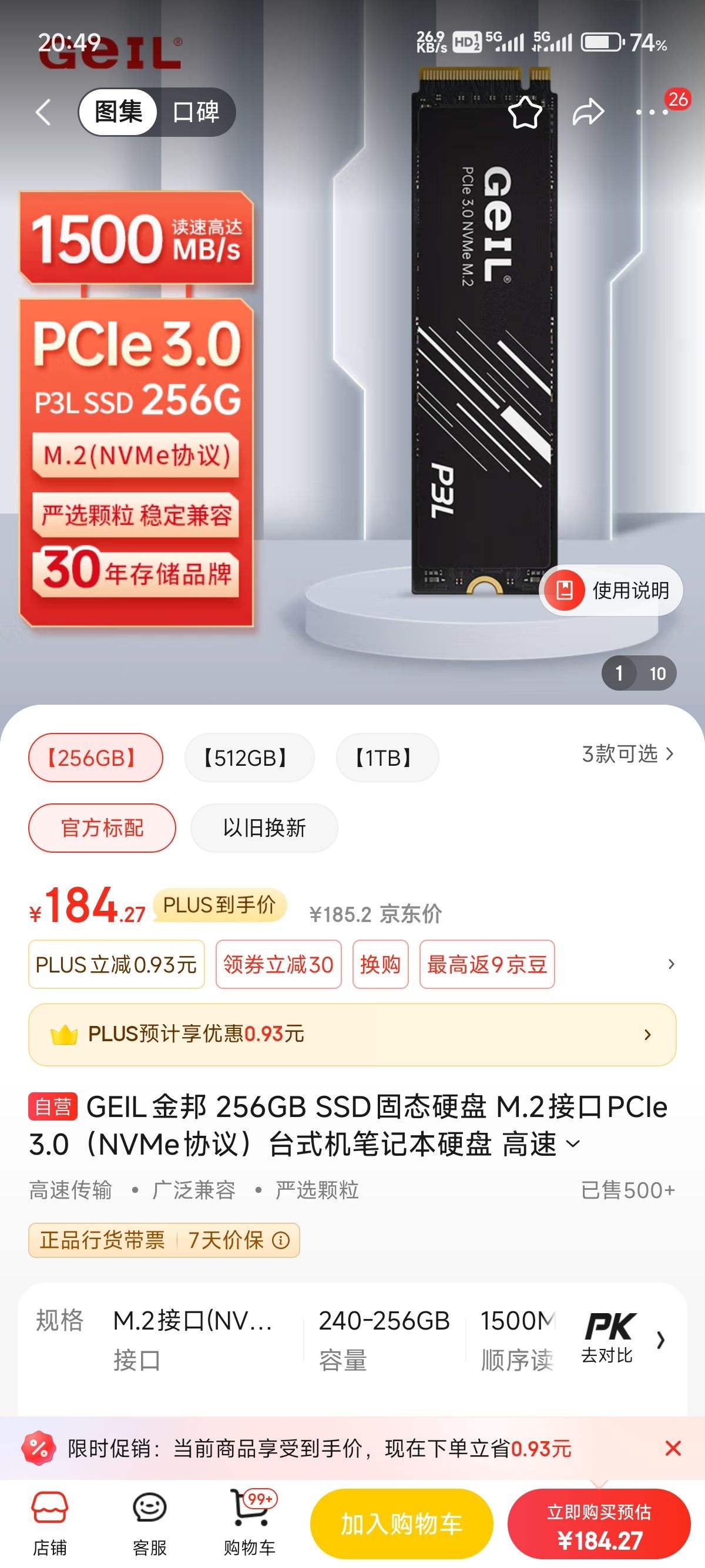Select the 1TB capacity option
The height and width of the screenshot is (1568, 705).
[x=387, y=756]
